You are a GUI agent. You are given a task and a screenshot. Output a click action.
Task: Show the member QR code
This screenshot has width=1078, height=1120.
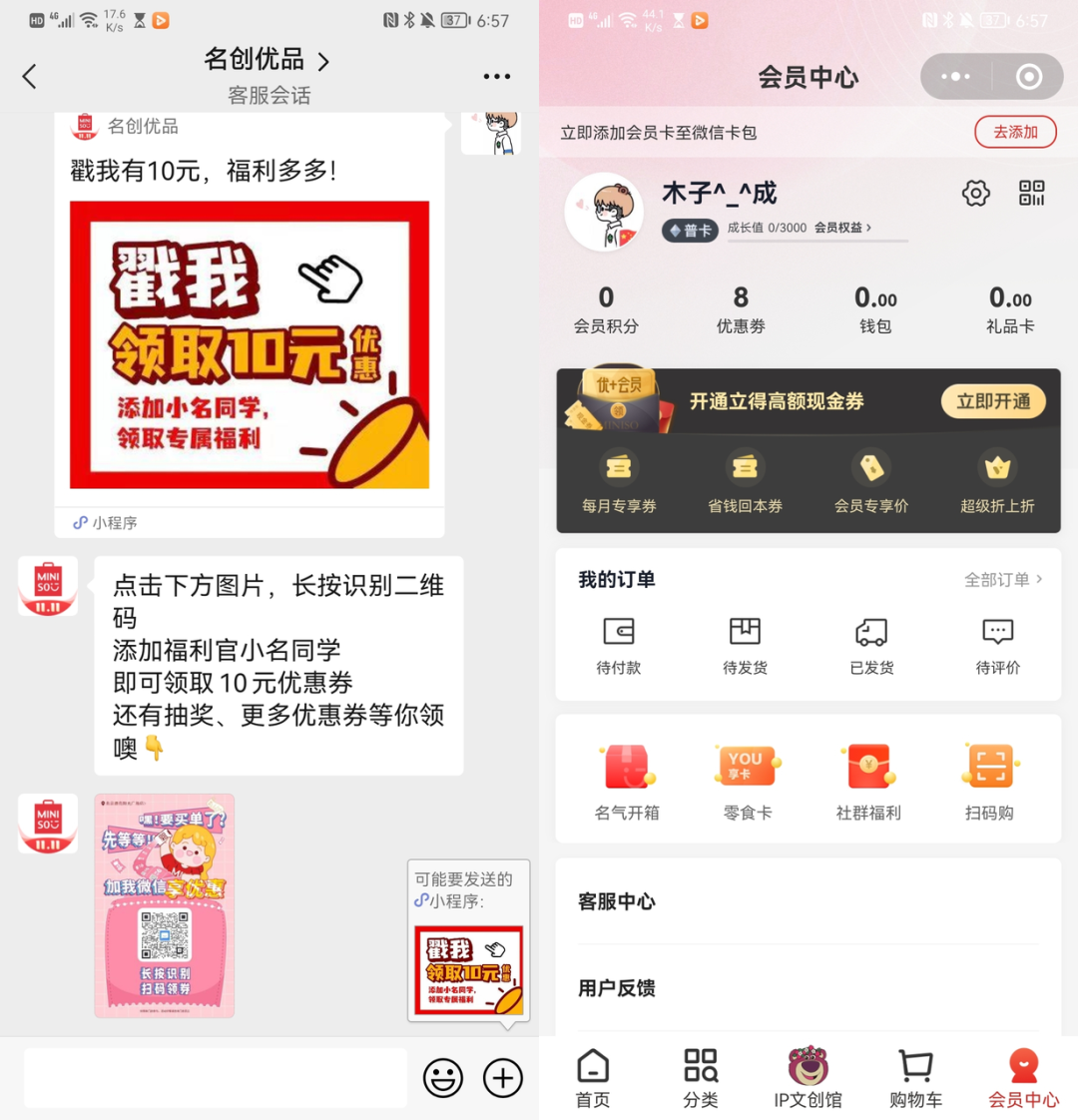[x=1031, y=194]
